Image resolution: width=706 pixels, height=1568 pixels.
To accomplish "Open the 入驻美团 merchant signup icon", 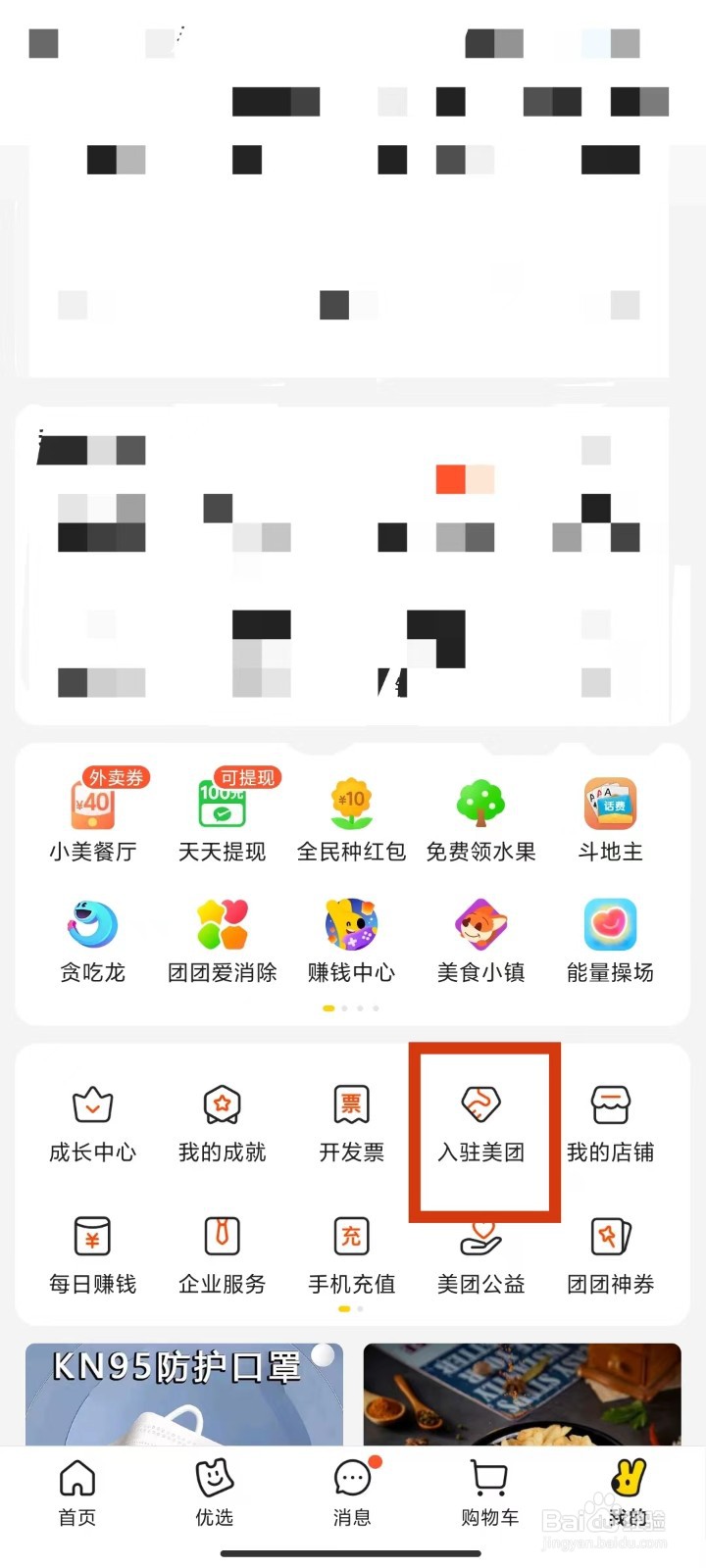I will [x=479, y=1122].
